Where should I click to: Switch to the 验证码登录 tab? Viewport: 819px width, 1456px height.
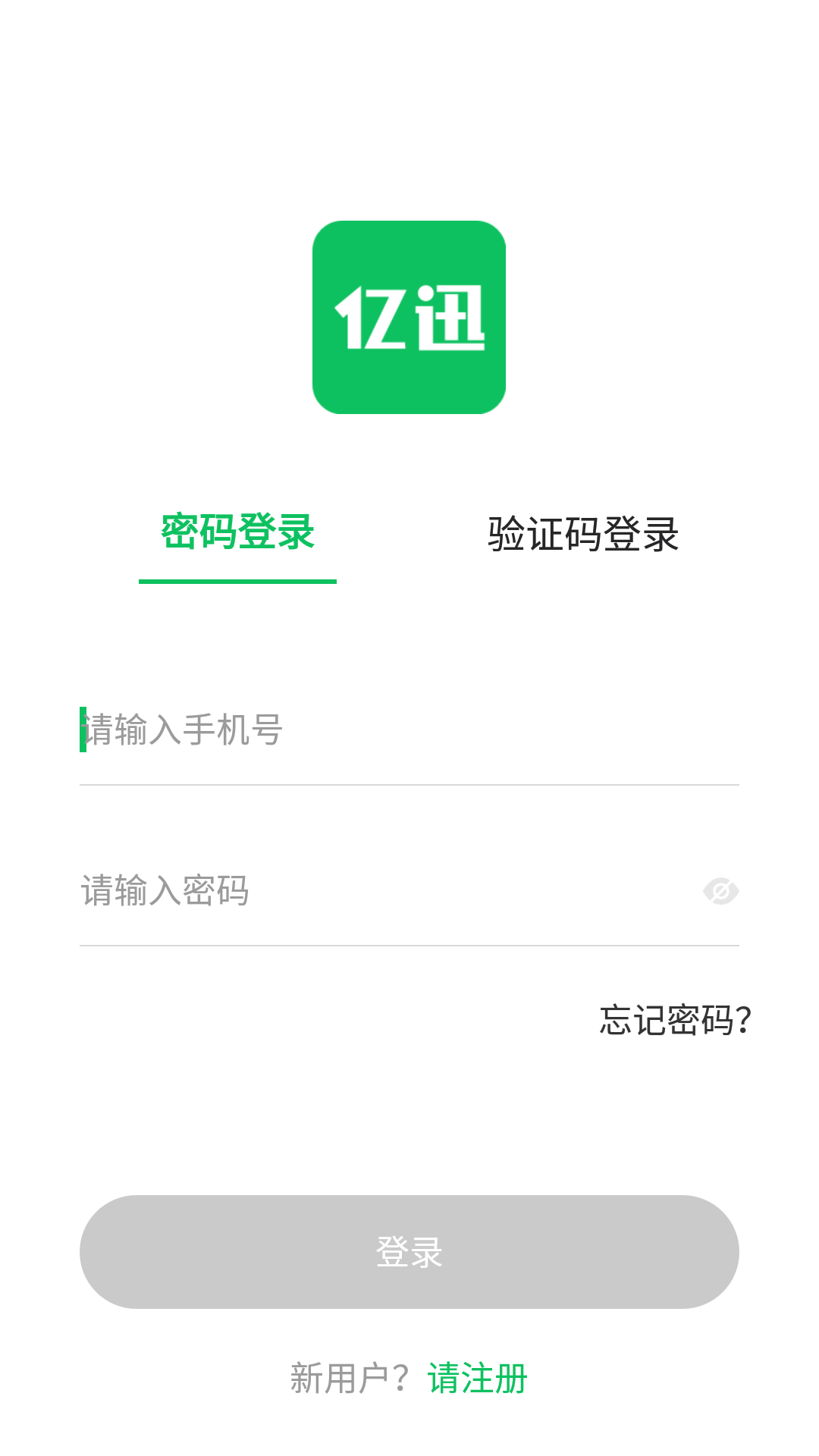coord(582,535)
